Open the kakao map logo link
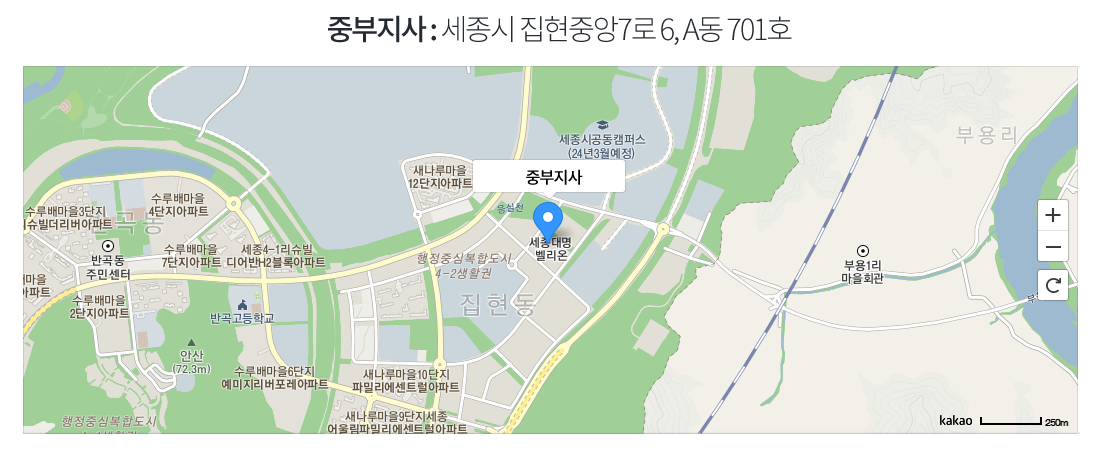 click(955, 421)
